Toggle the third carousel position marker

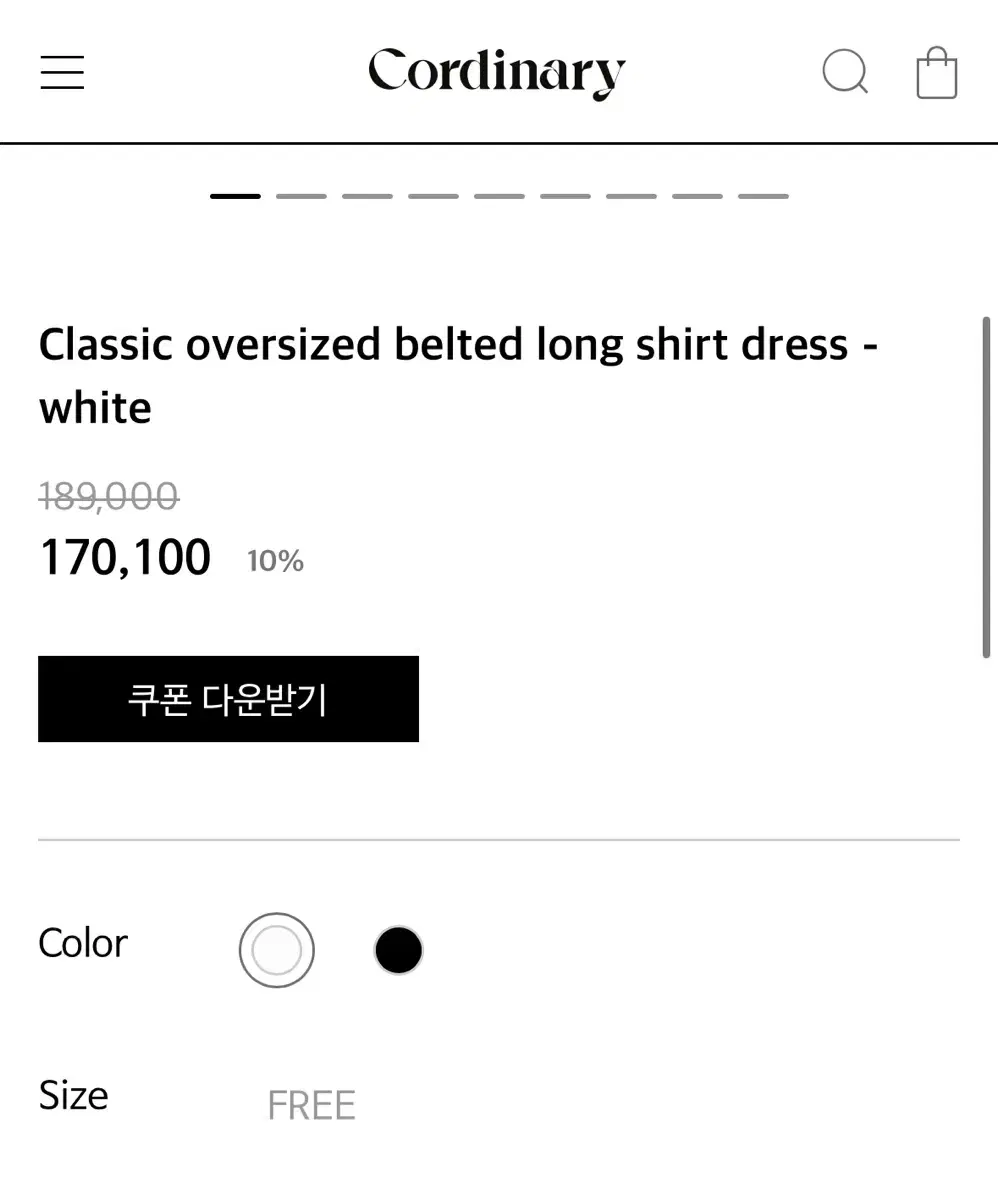[x=368, y=195]
